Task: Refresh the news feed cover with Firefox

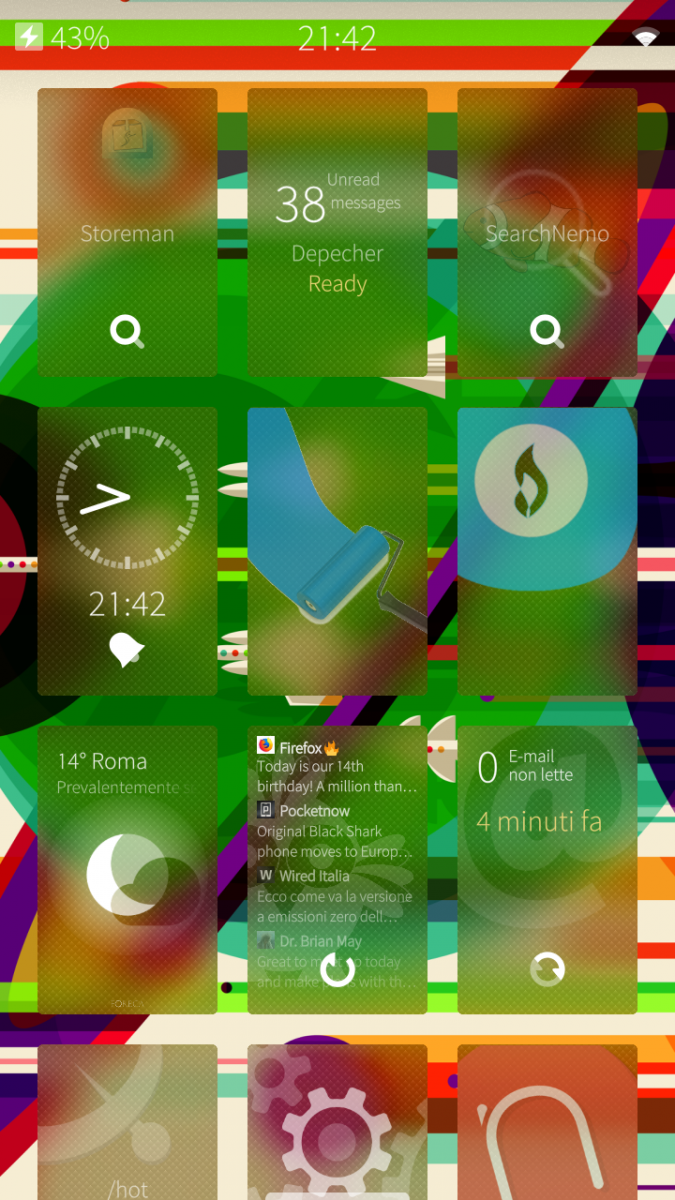Action: point(337,970)
